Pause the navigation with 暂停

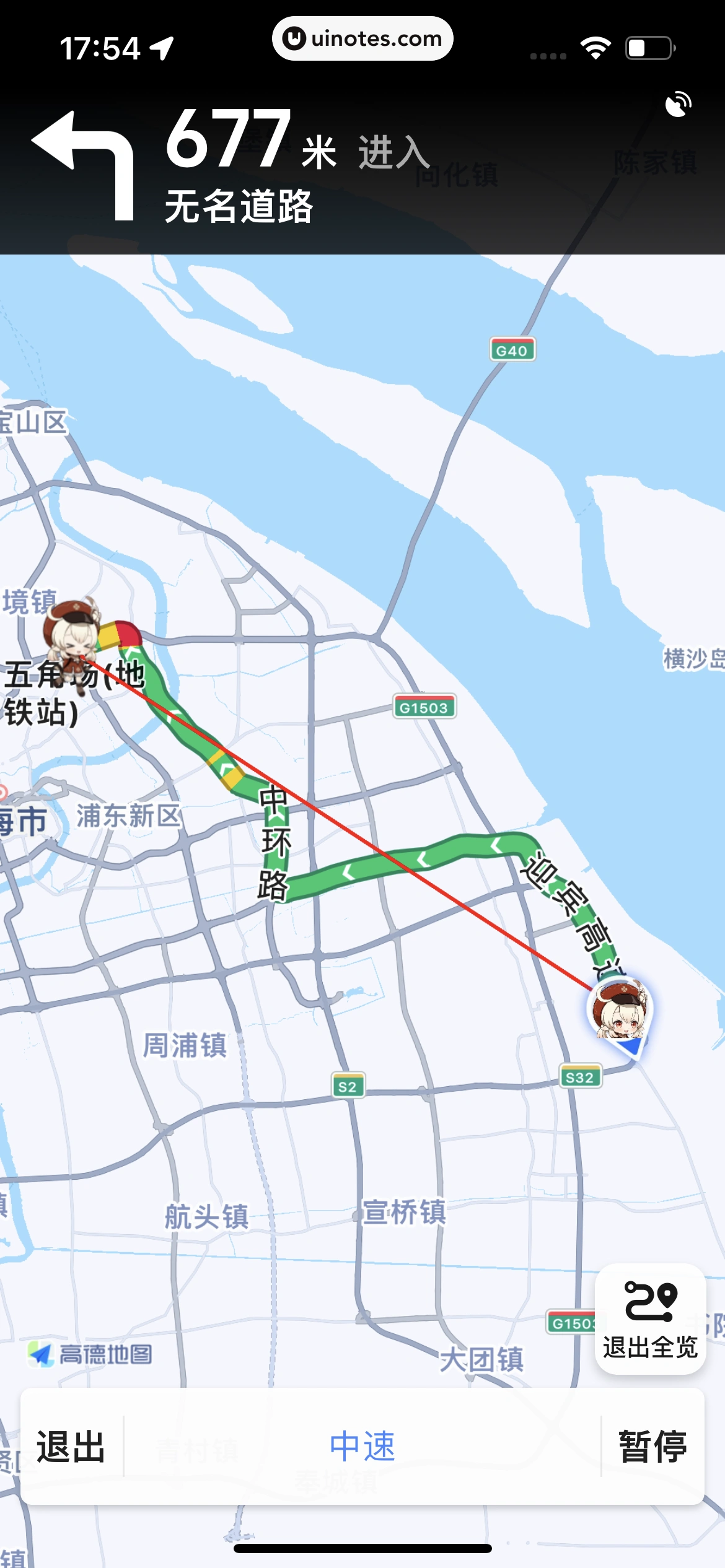pos(652,1447)
